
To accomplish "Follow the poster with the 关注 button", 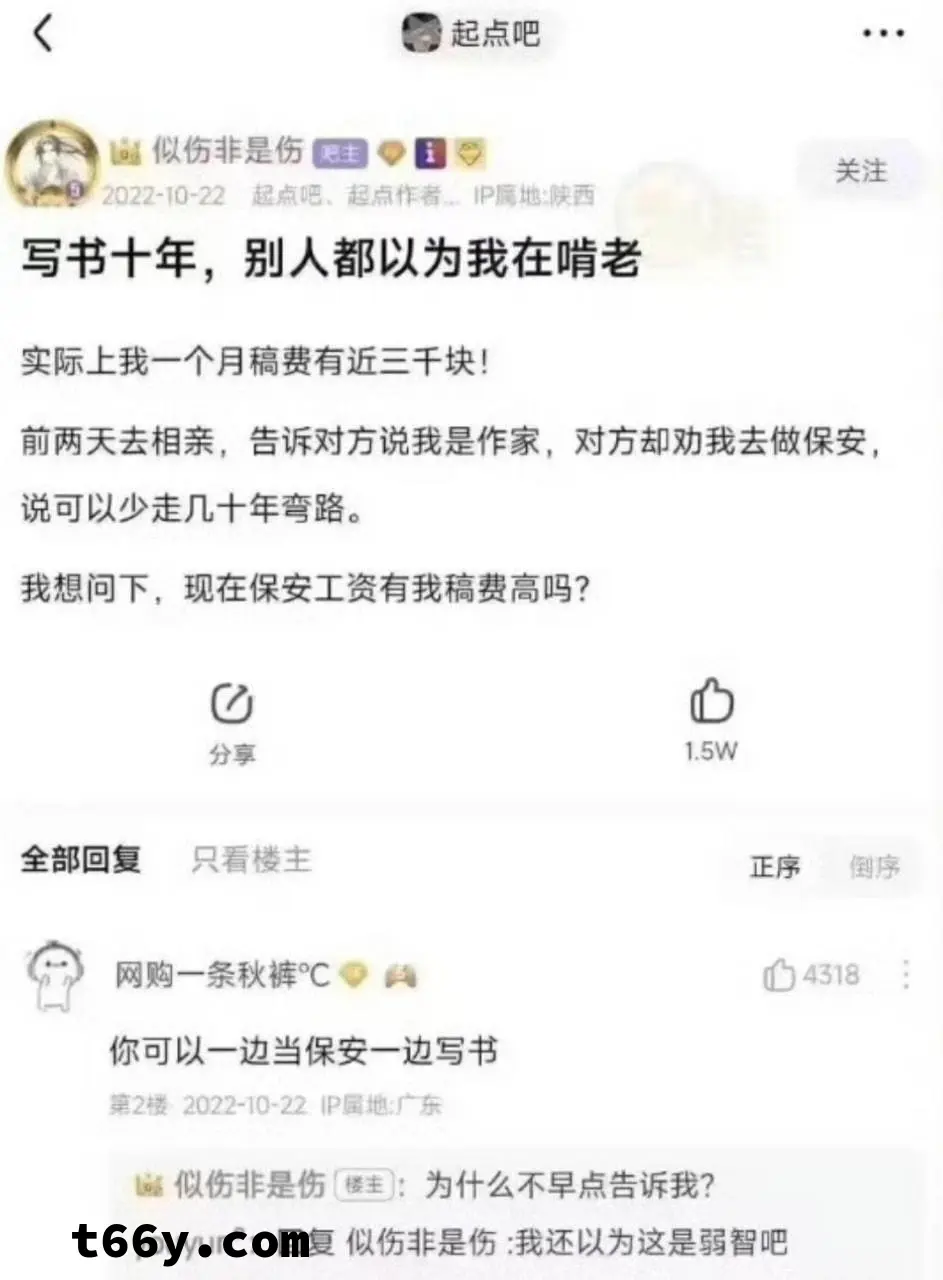I will [860, 171].
